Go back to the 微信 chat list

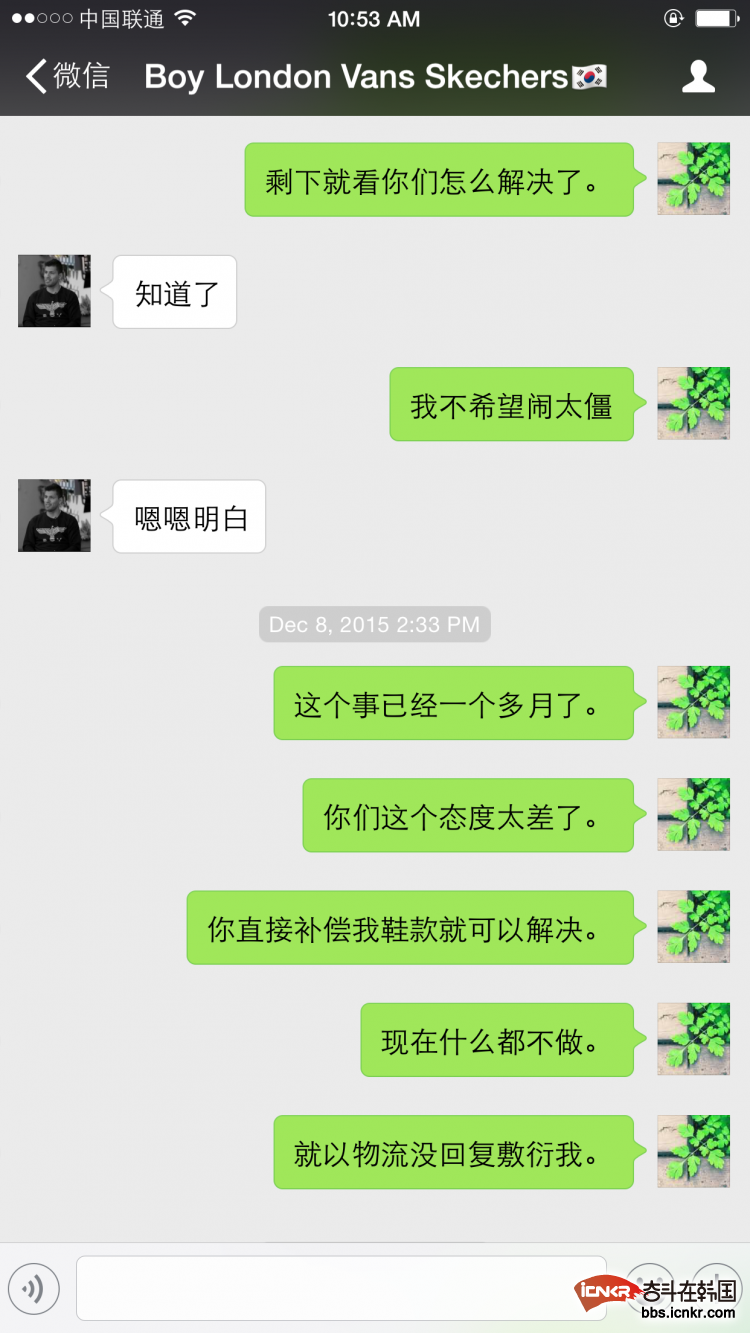pos(66,76)
